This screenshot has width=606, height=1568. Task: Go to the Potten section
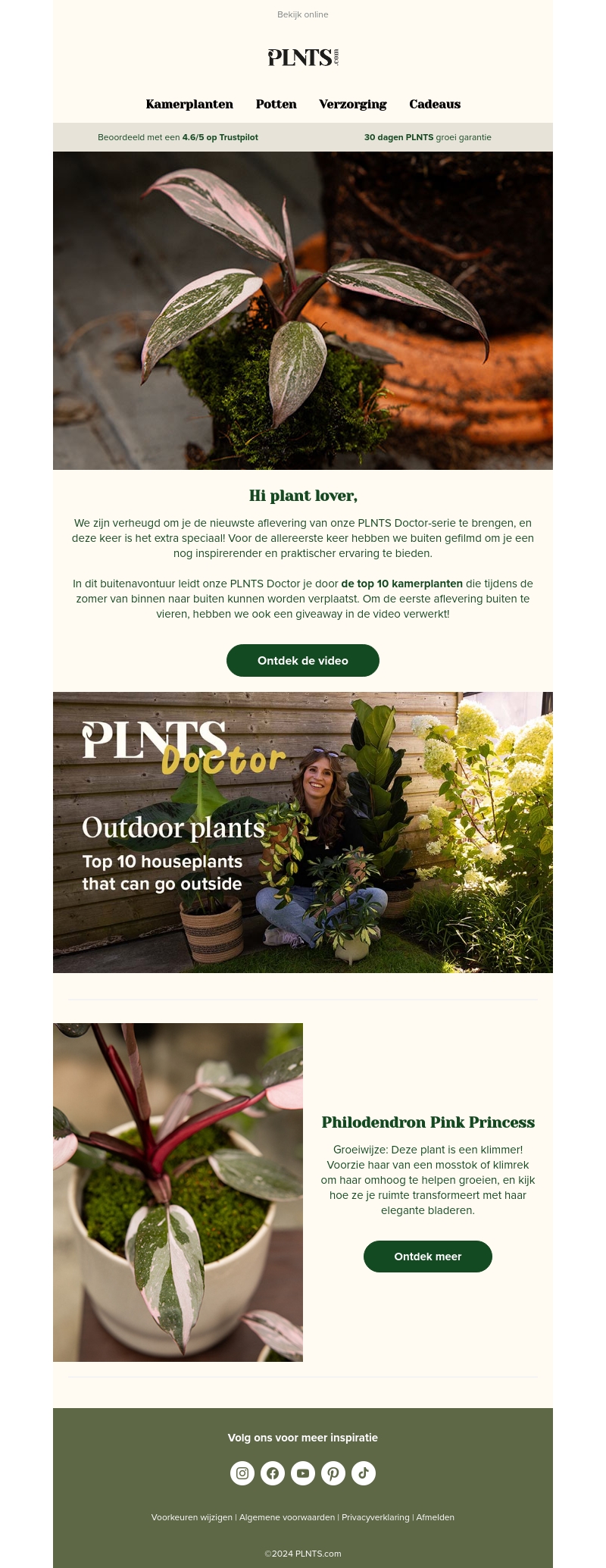tap(276, 105)
